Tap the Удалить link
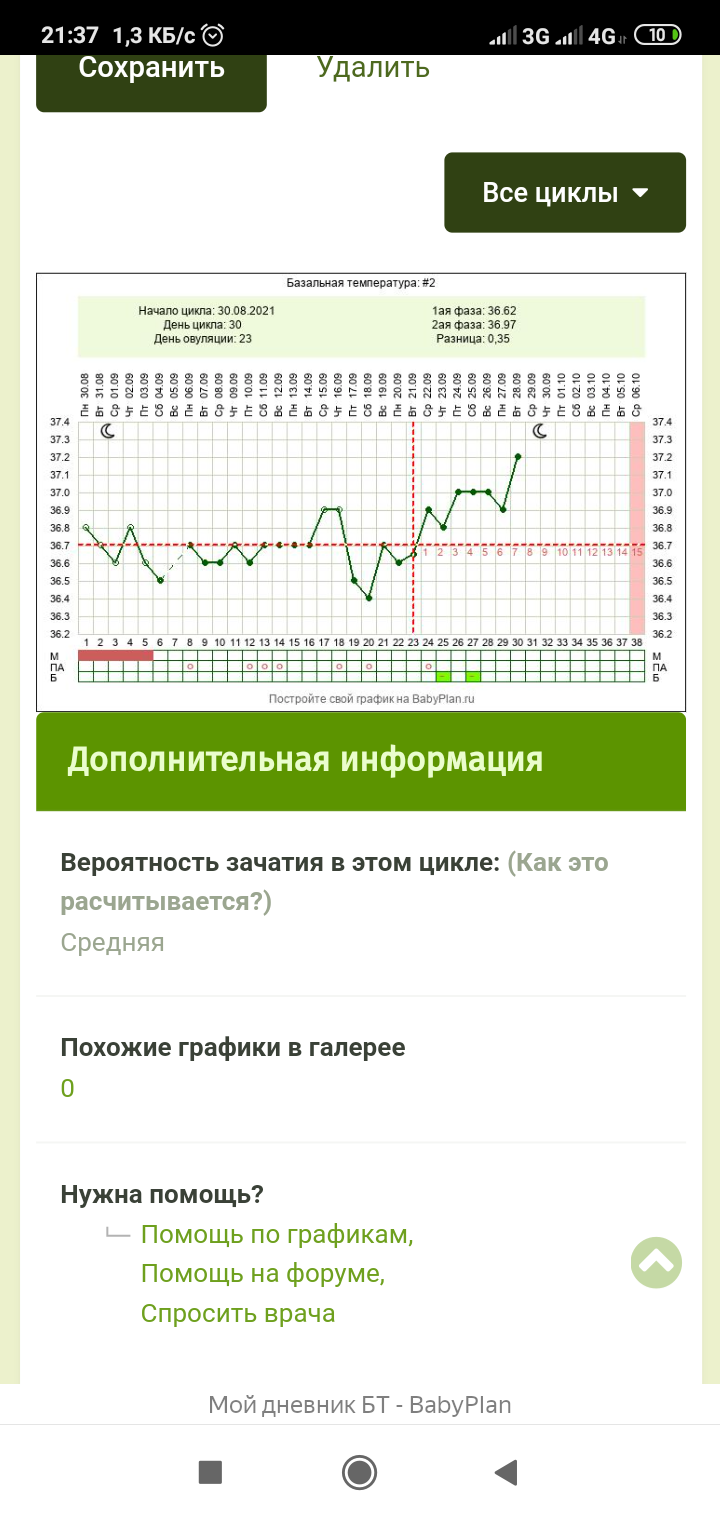Screen dimensions: 720x1520 pyautogui.click(x=373, y=67)
